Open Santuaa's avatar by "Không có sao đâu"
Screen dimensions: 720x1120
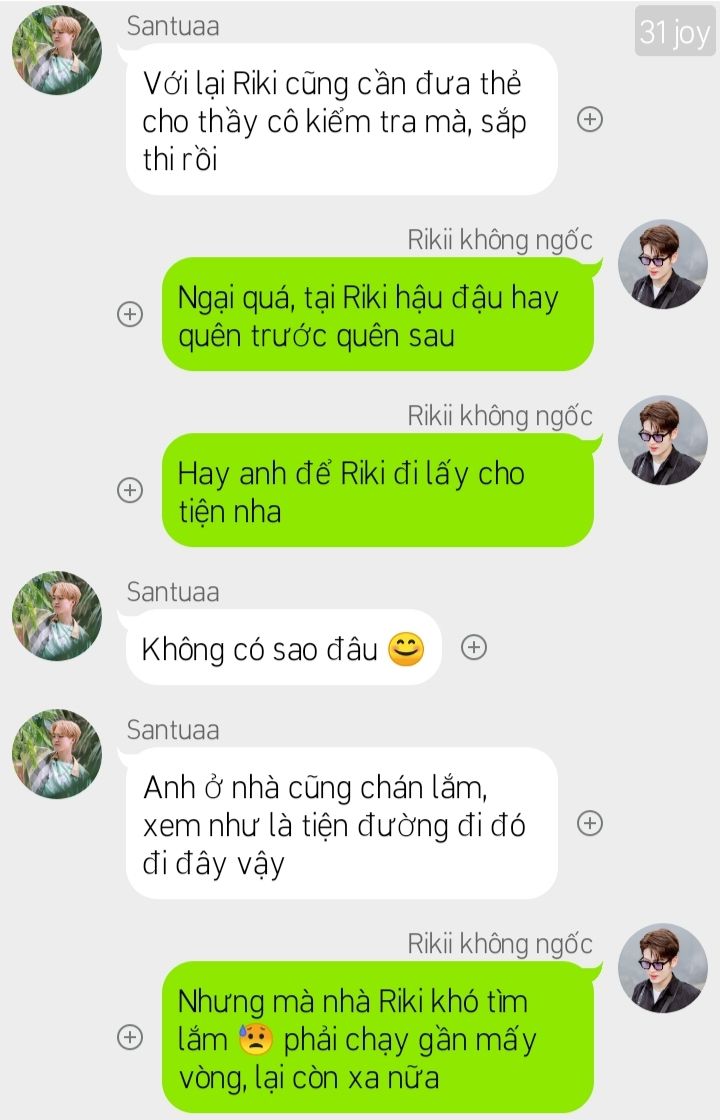pos(57,616)
